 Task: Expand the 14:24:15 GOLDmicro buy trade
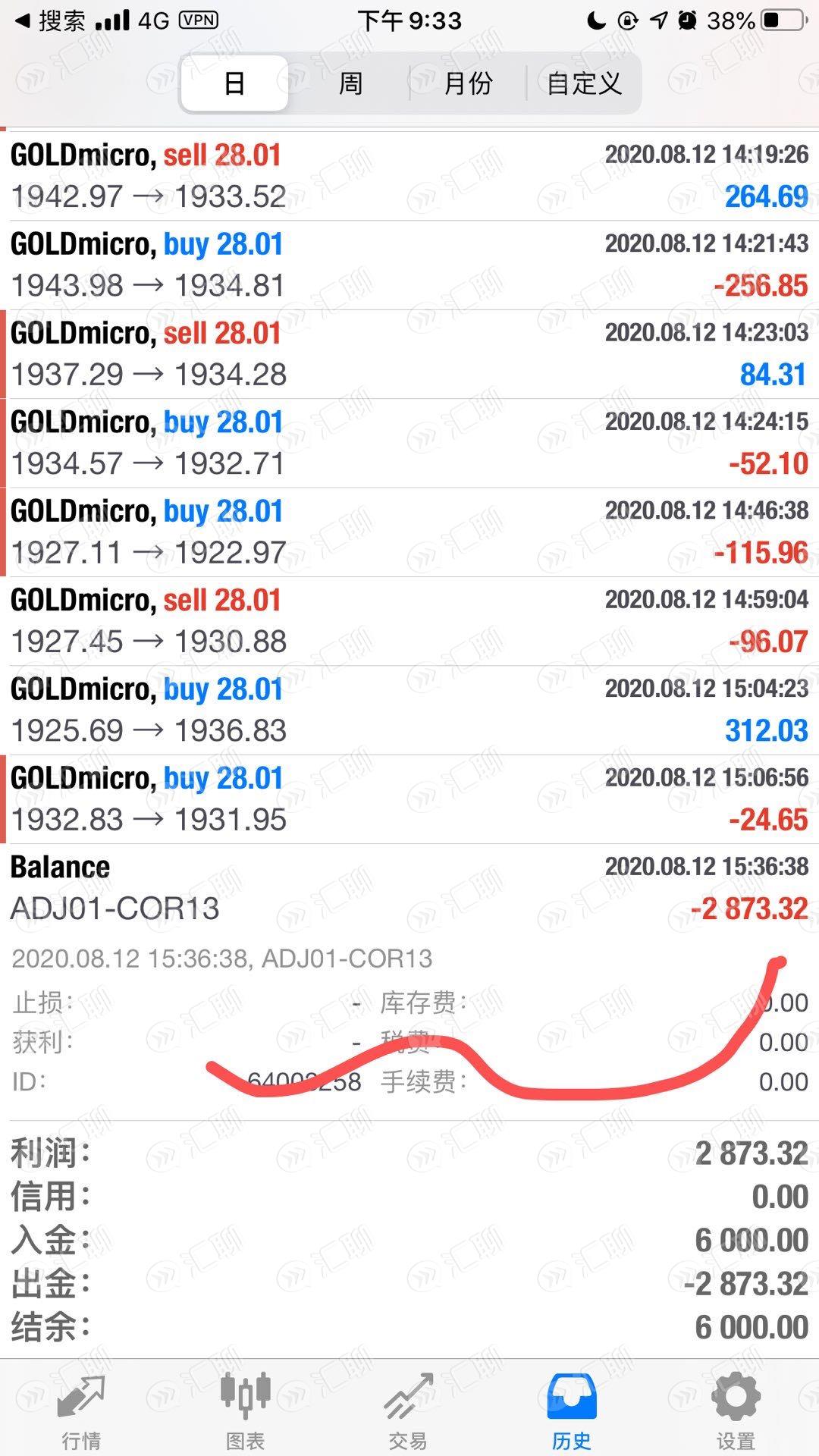pyautogui.click(x=409, y=443)
